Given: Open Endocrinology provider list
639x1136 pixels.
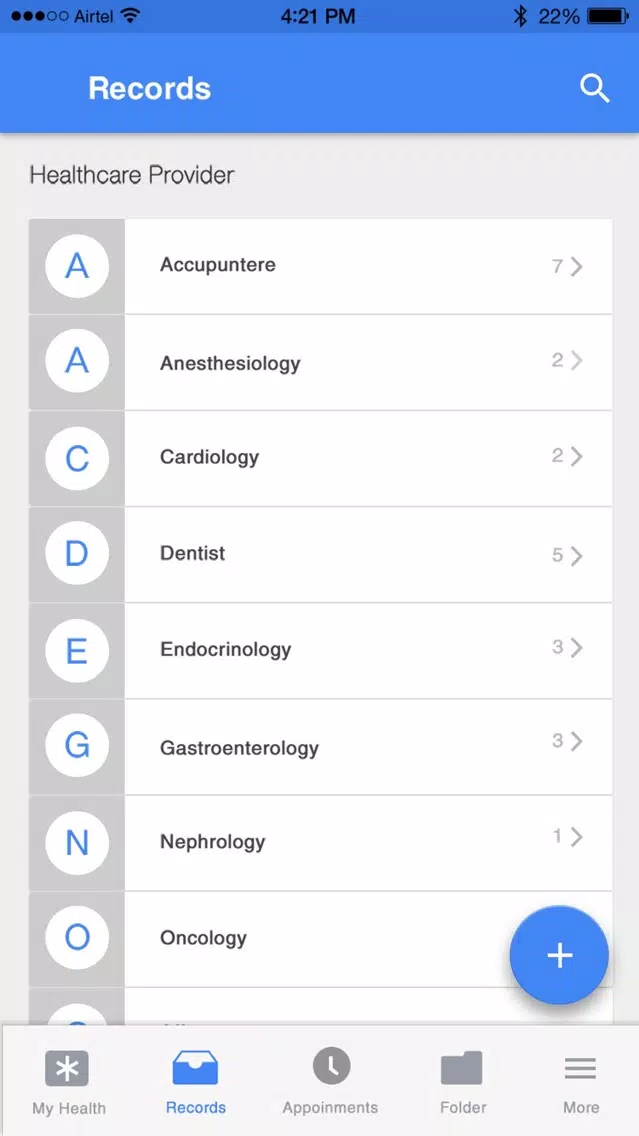Looking at the screenshot, I should tap(321, 651).
